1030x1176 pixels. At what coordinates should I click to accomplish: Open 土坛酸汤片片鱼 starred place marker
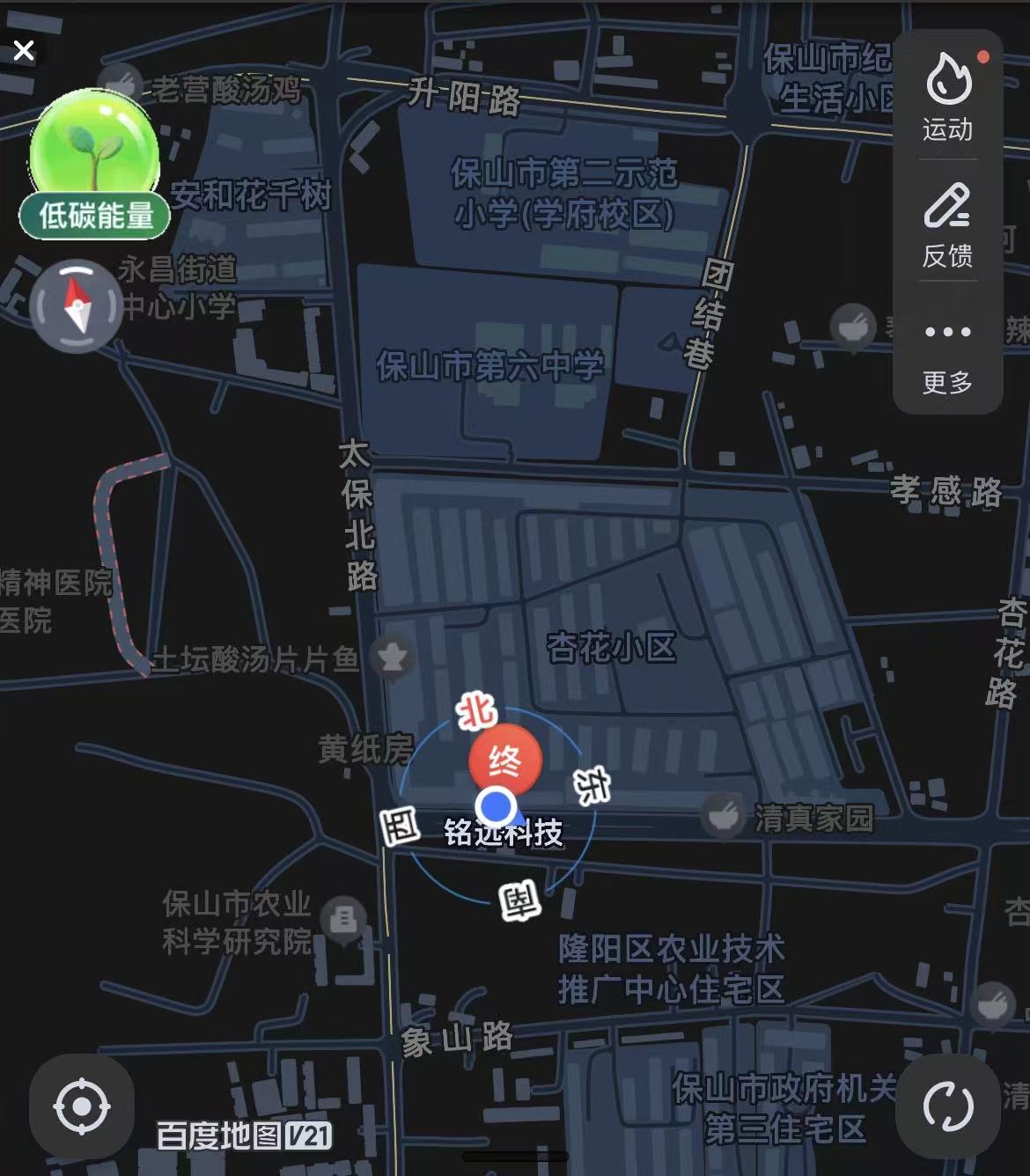coord(393,657)
